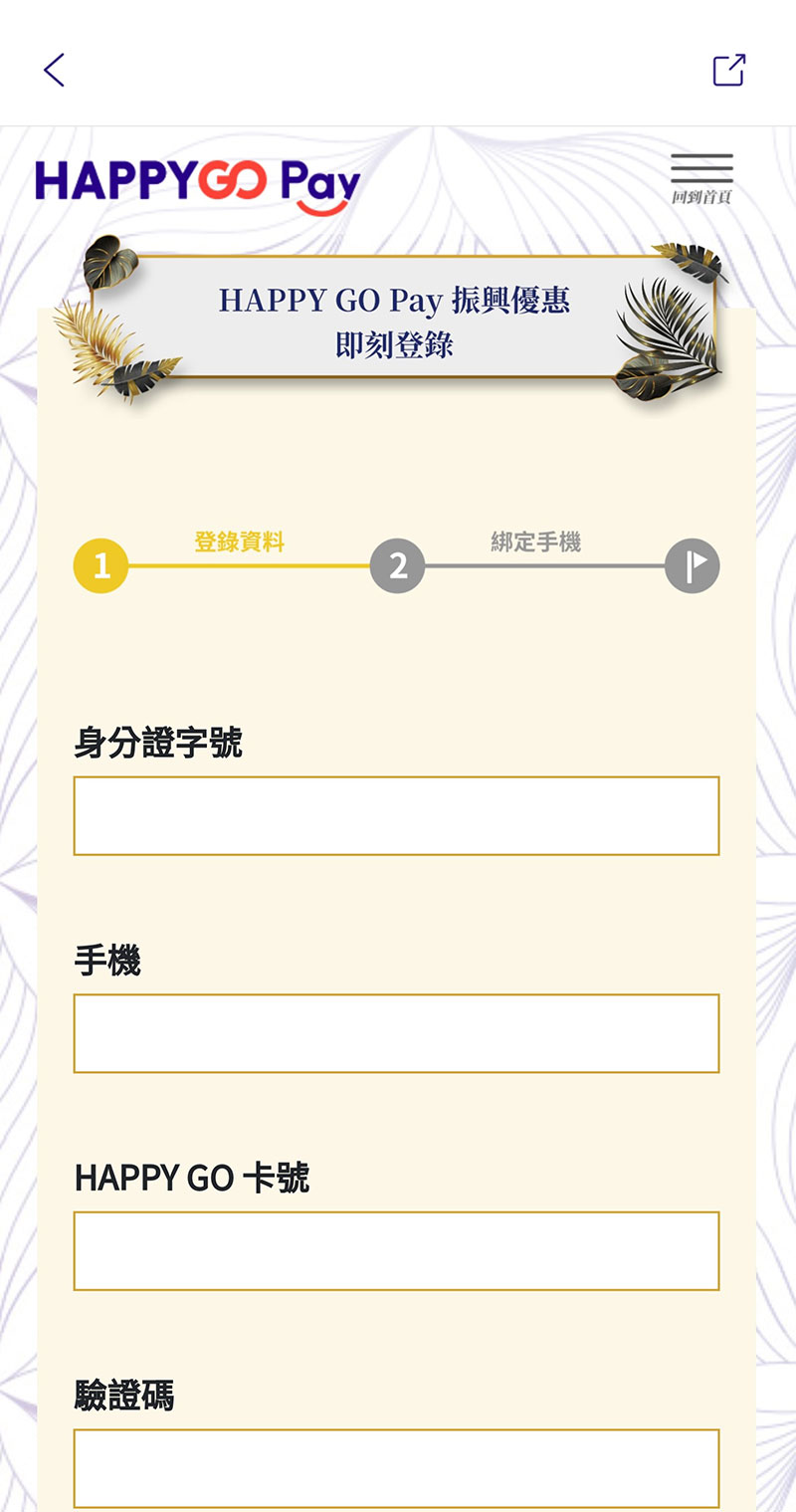Tap the HAPPY GO Pay logo
Image resolution: width=796 pixels, height=1512 pixels.
click(197, 185)
